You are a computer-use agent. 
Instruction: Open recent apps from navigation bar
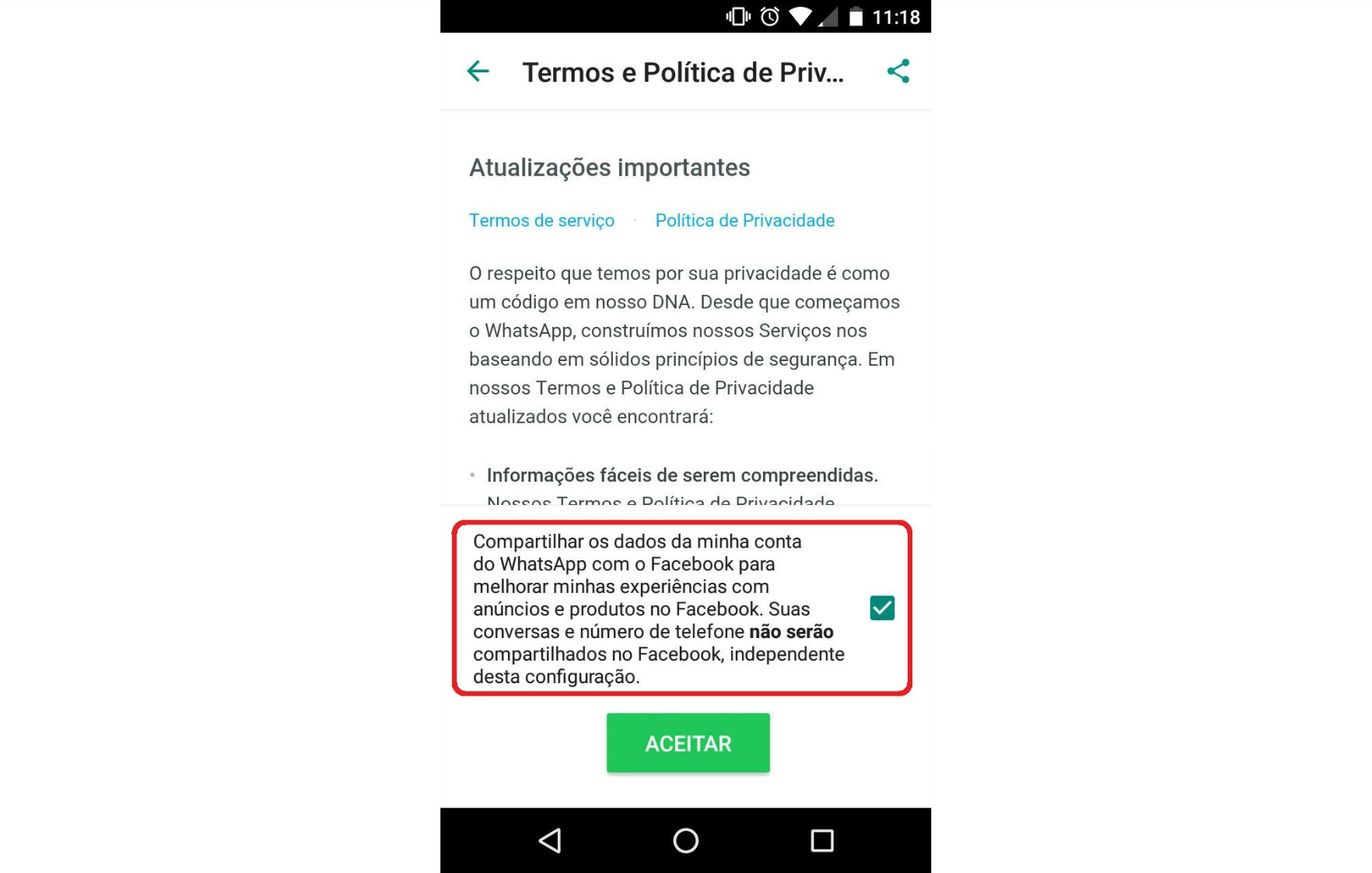pyautogui.click(x=821, y=840)
